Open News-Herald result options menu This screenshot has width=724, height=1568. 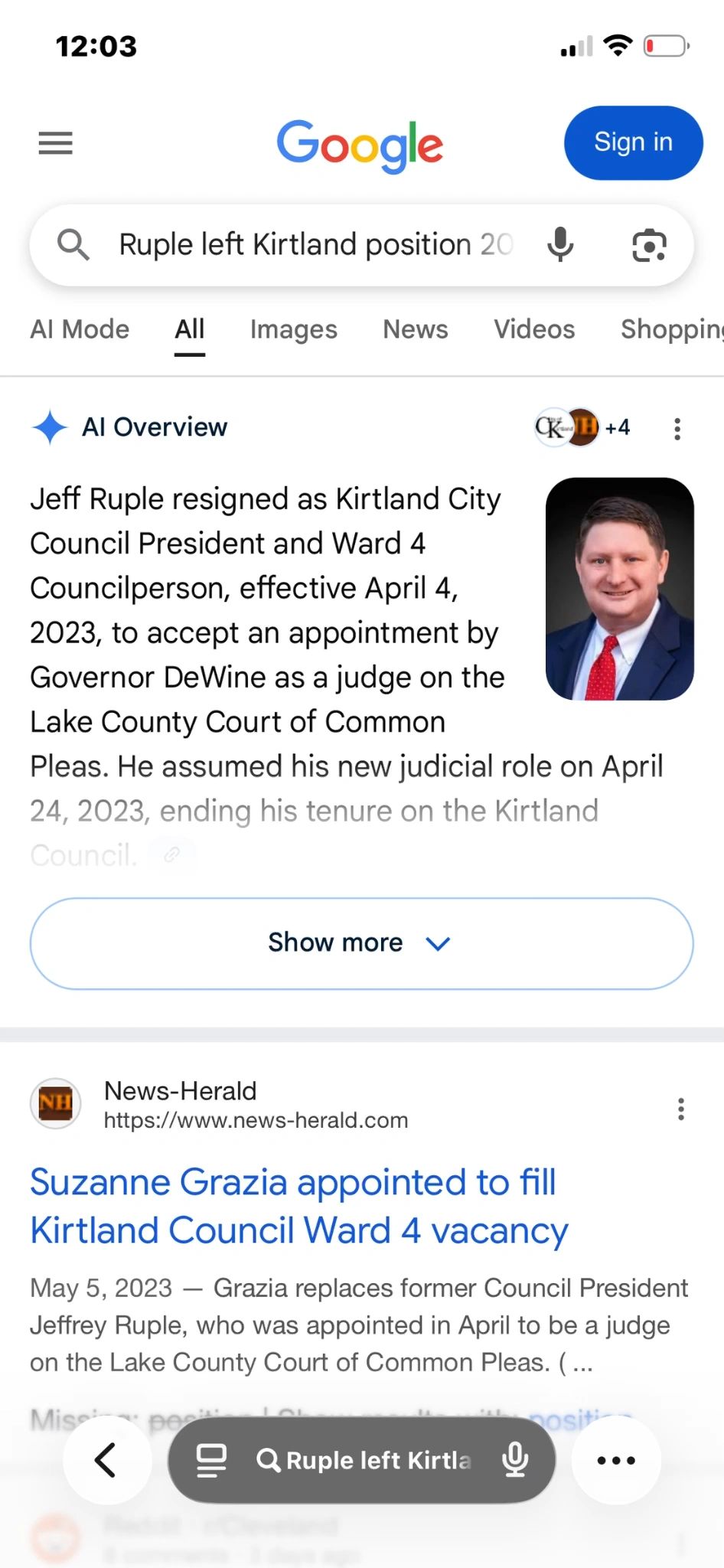(x=680, y=1109)
